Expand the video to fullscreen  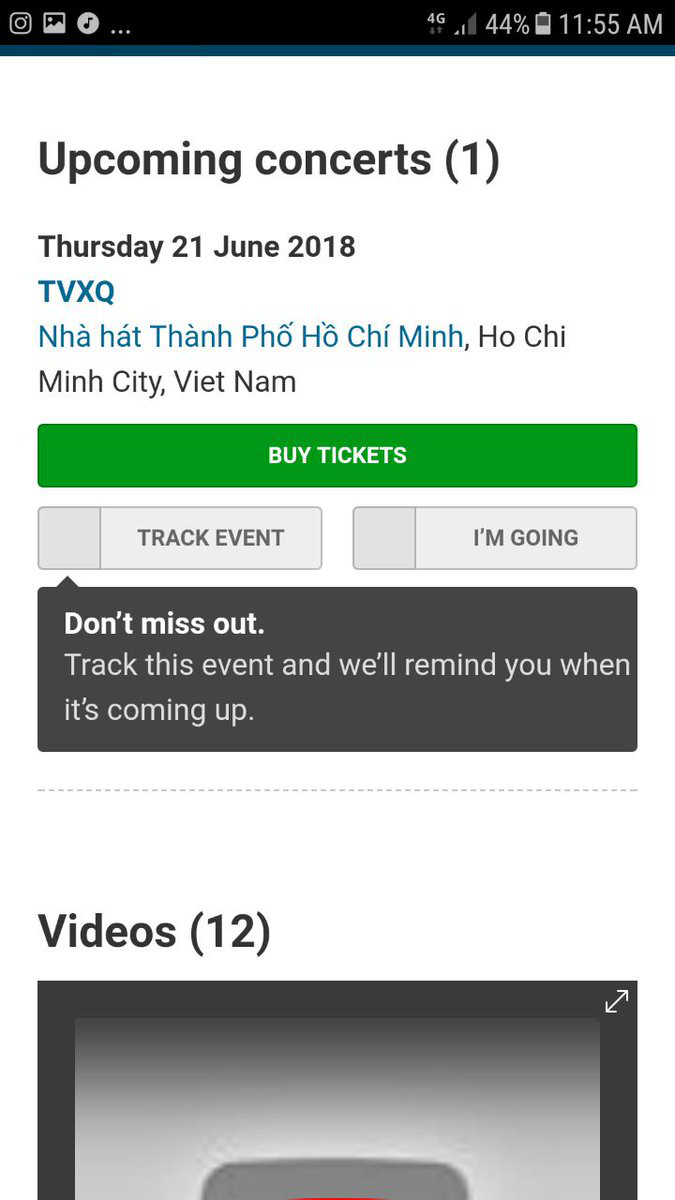[x=616, y=1001]
